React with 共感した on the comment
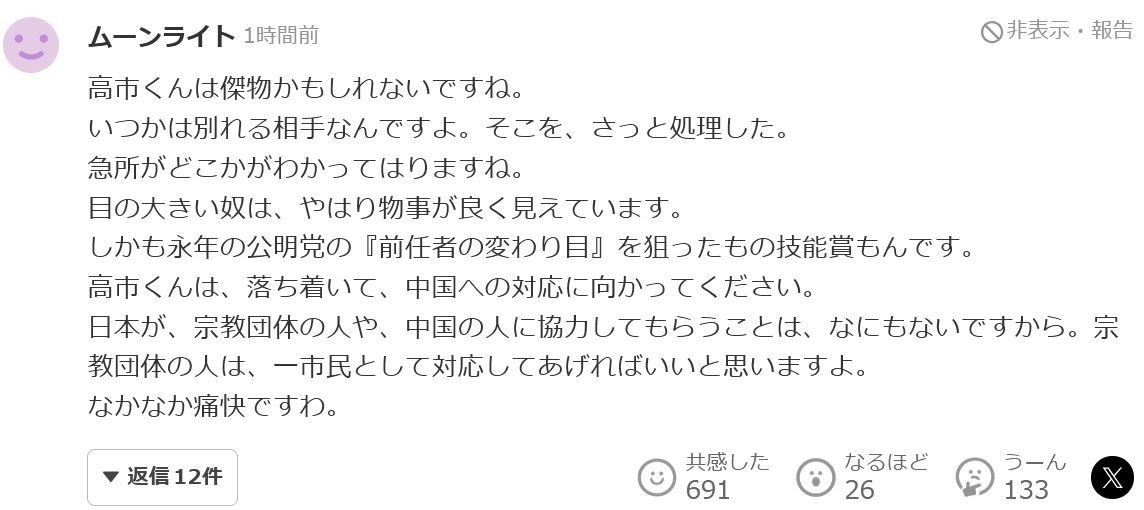Viewport: 1144px width, 510px height. pos(658,477)
